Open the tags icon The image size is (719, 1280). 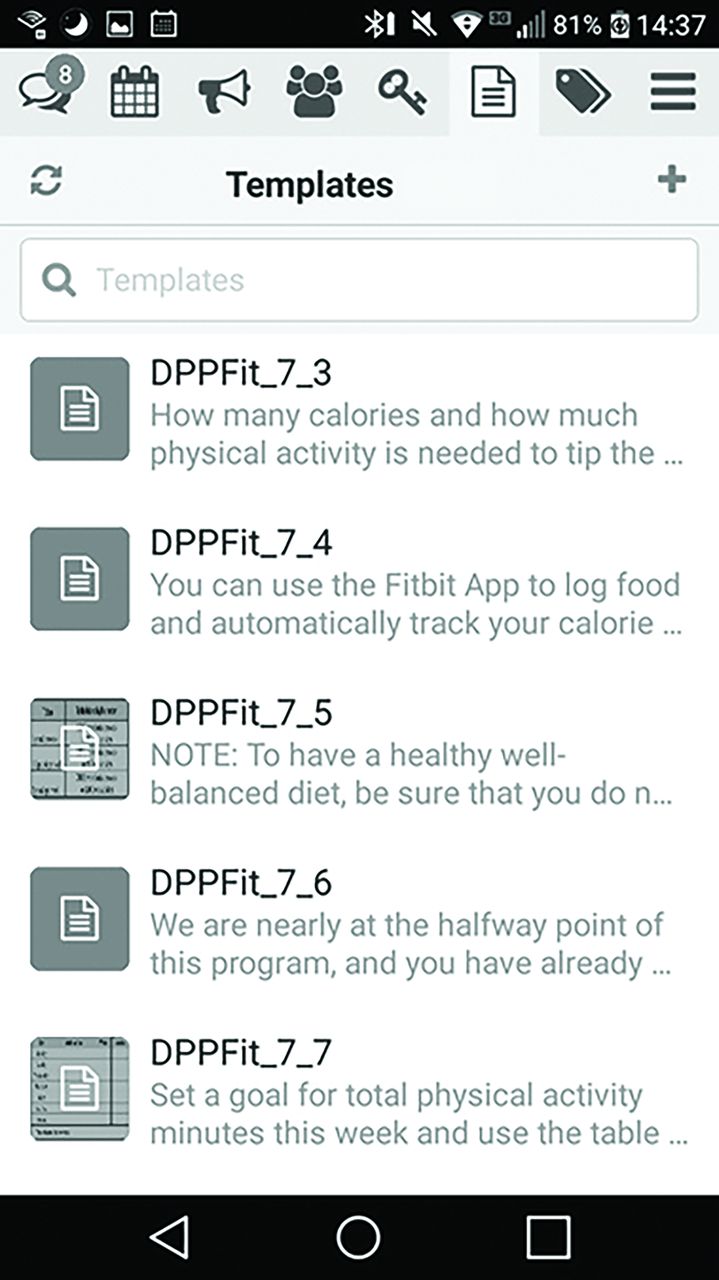[583, 92]
